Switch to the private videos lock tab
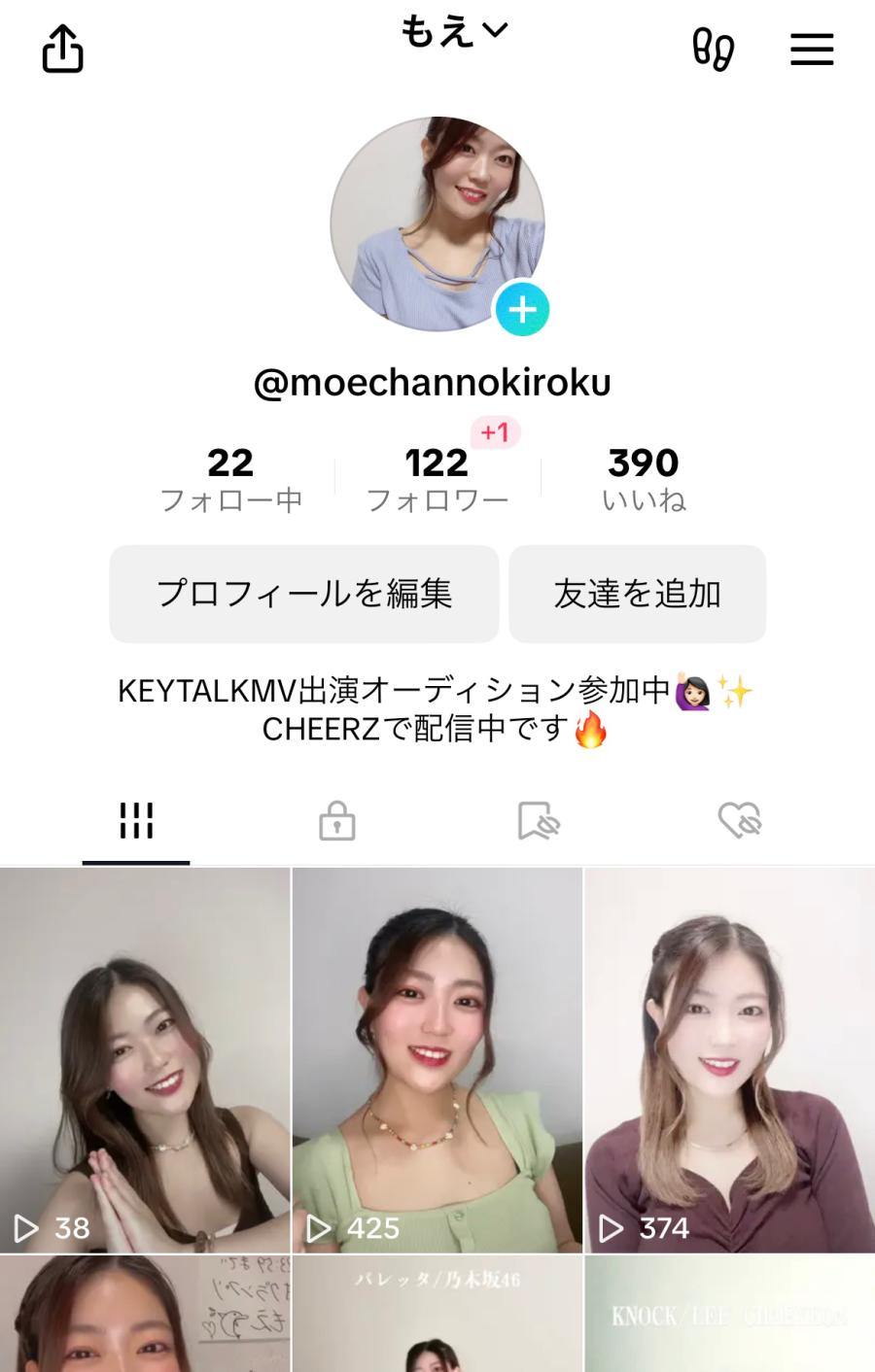The image size is (875, 1372). coord(337,821)
